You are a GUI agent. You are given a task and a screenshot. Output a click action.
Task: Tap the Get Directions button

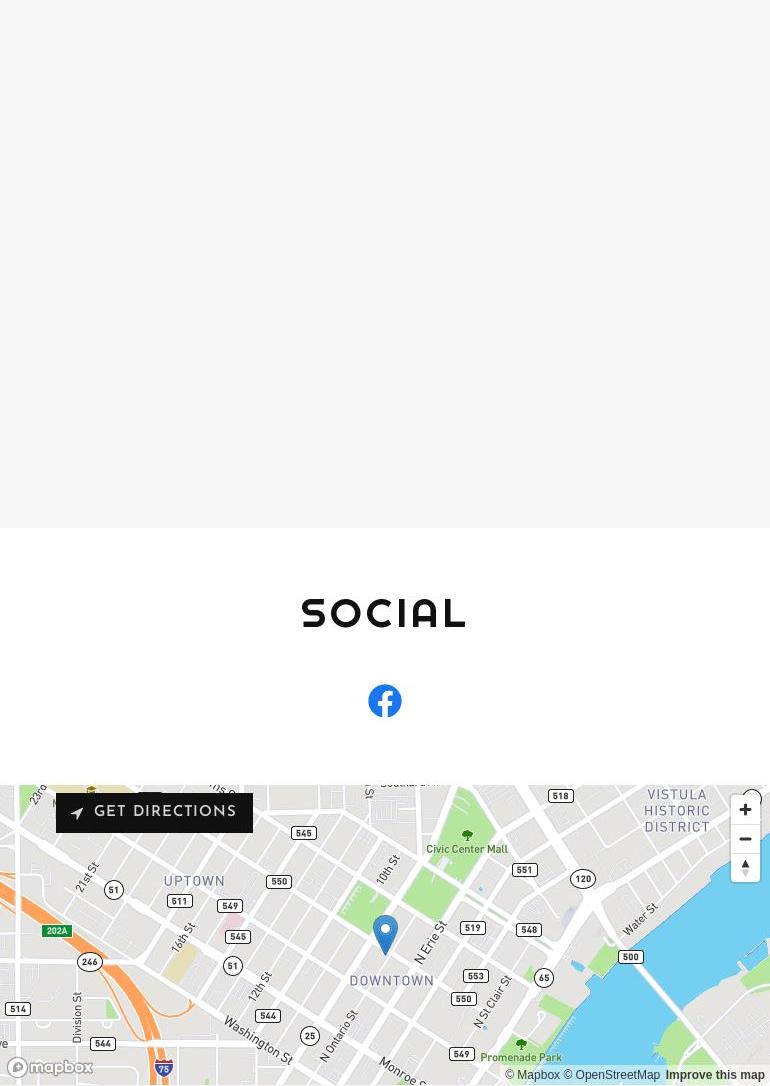[154, 813]
